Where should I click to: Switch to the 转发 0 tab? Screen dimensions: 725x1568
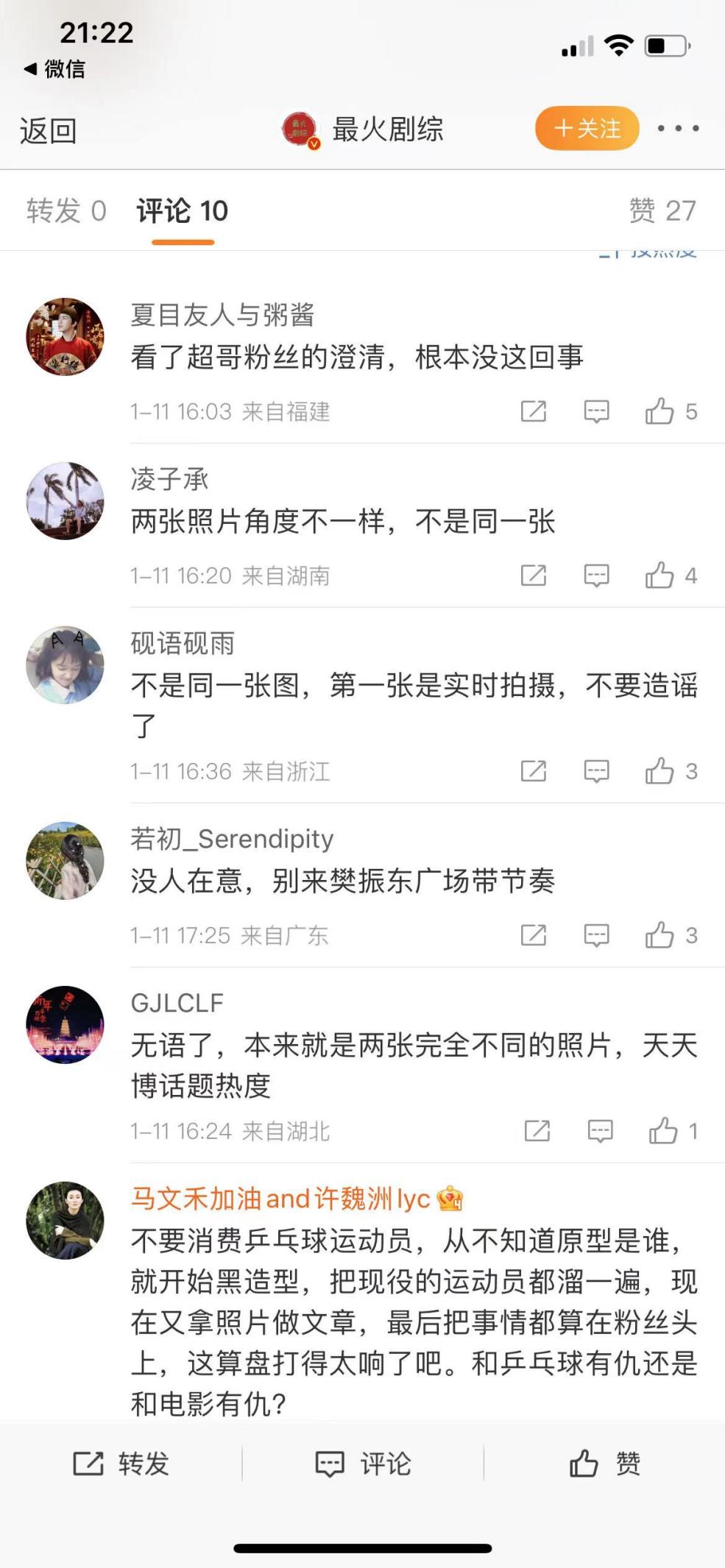pos(66,211)
